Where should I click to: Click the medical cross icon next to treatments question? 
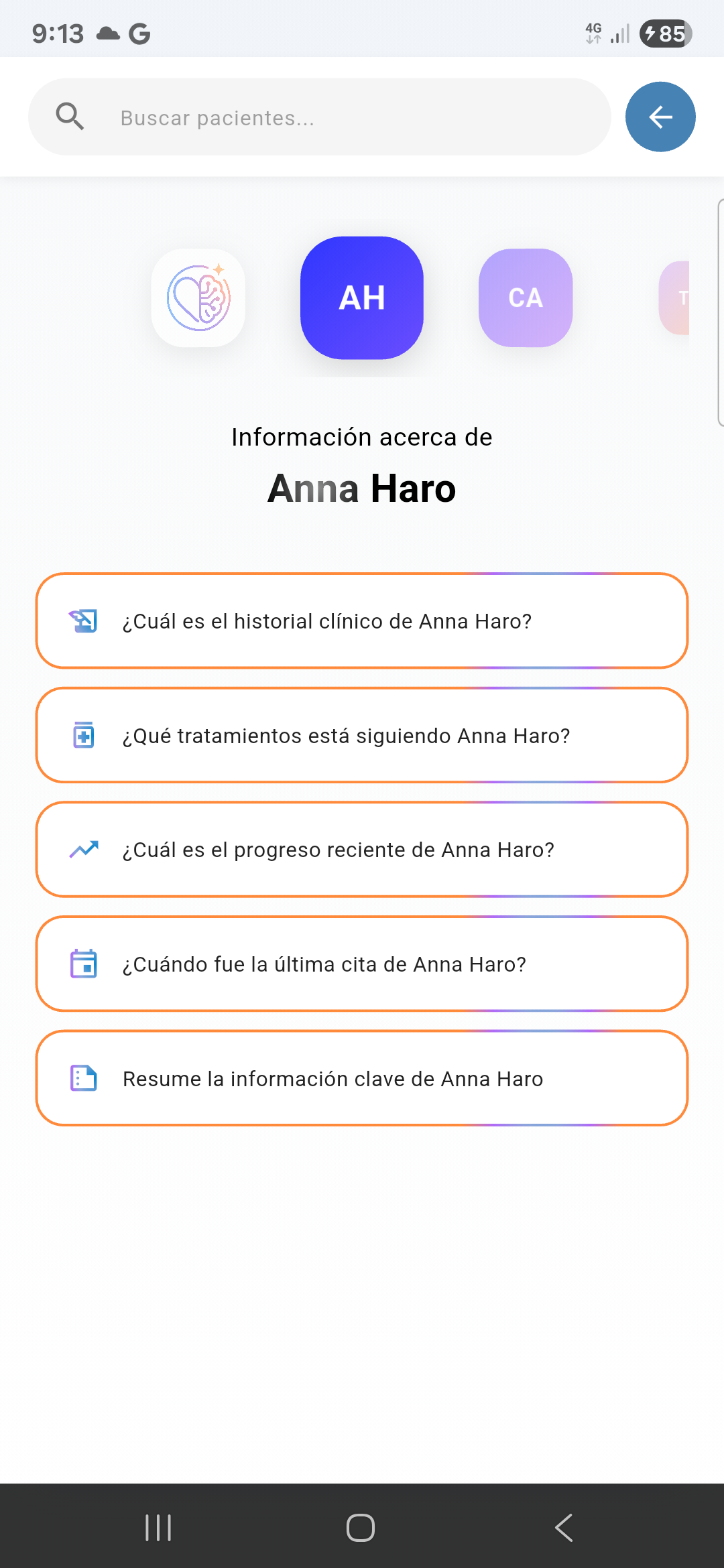(x=83, y=735)
